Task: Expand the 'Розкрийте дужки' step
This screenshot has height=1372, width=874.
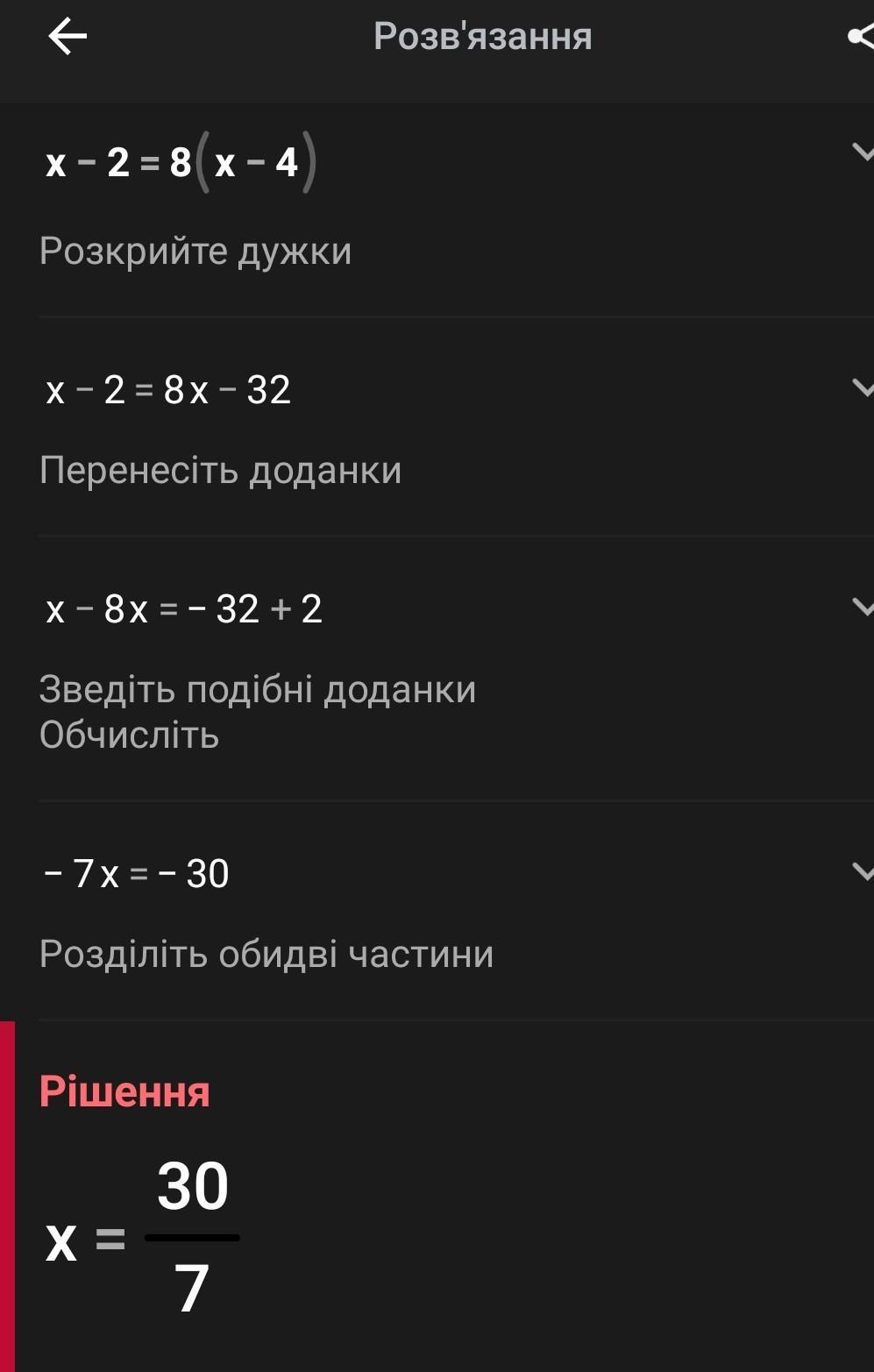Action: (x=863, y=153)
